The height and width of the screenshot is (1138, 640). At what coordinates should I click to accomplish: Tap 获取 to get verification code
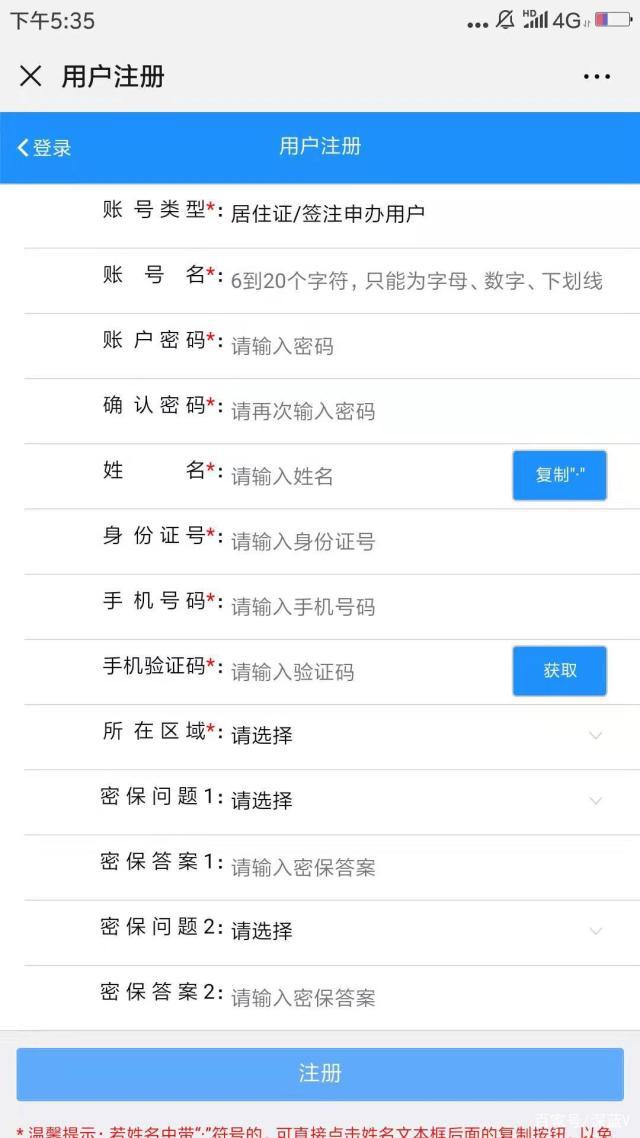559,671
